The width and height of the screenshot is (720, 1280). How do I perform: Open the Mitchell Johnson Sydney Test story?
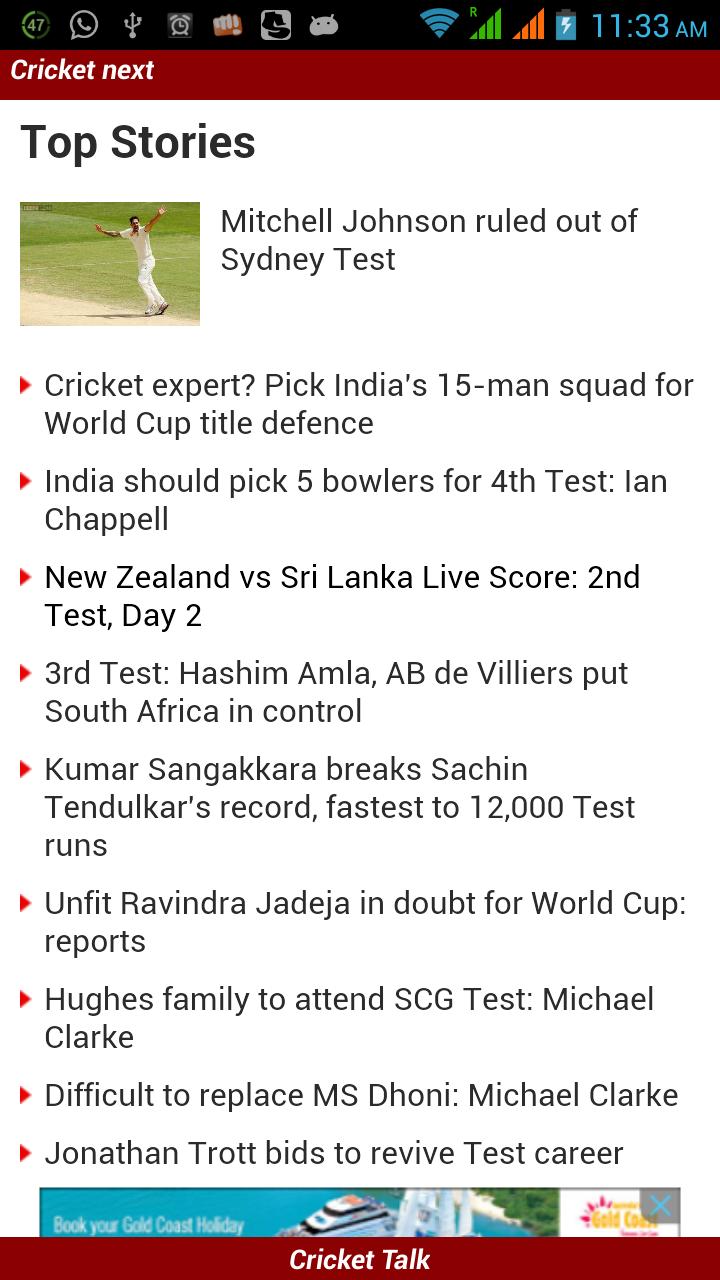tap(429, 239)
